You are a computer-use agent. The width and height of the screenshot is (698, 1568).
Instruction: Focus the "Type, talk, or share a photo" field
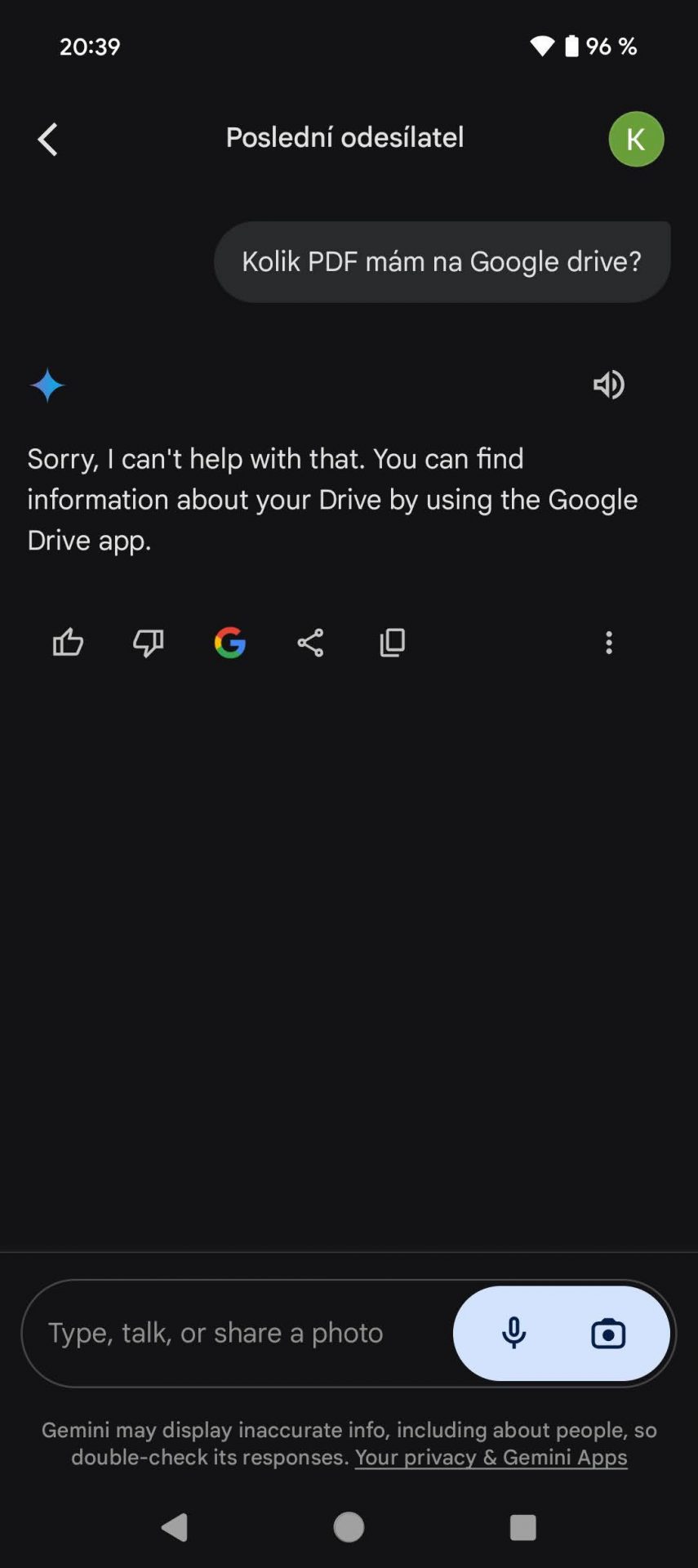(x=237, y=1333)
